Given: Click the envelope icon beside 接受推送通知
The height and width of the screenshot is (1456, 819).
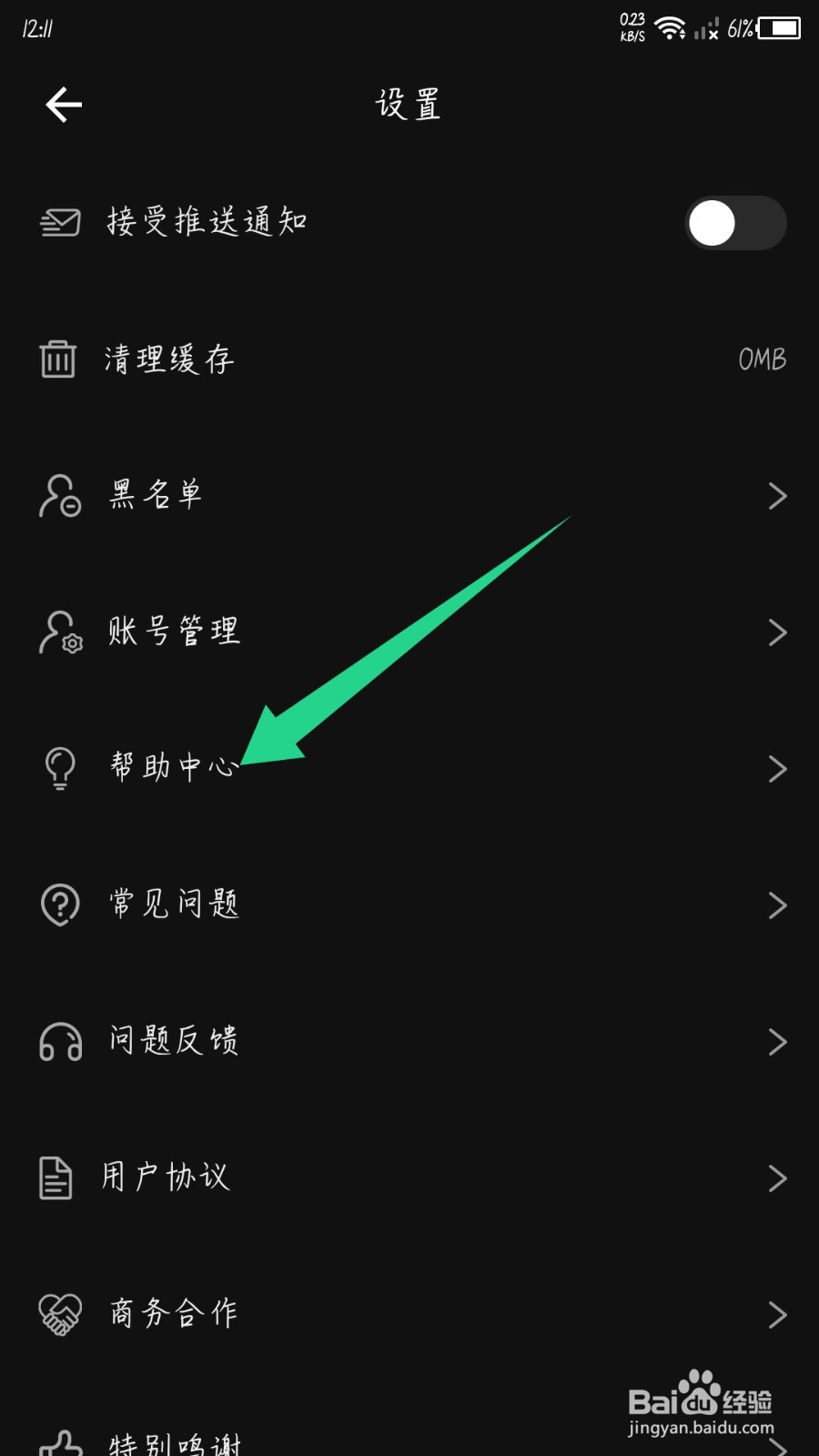Looking at the screenshot, I should tap(58, 222).
